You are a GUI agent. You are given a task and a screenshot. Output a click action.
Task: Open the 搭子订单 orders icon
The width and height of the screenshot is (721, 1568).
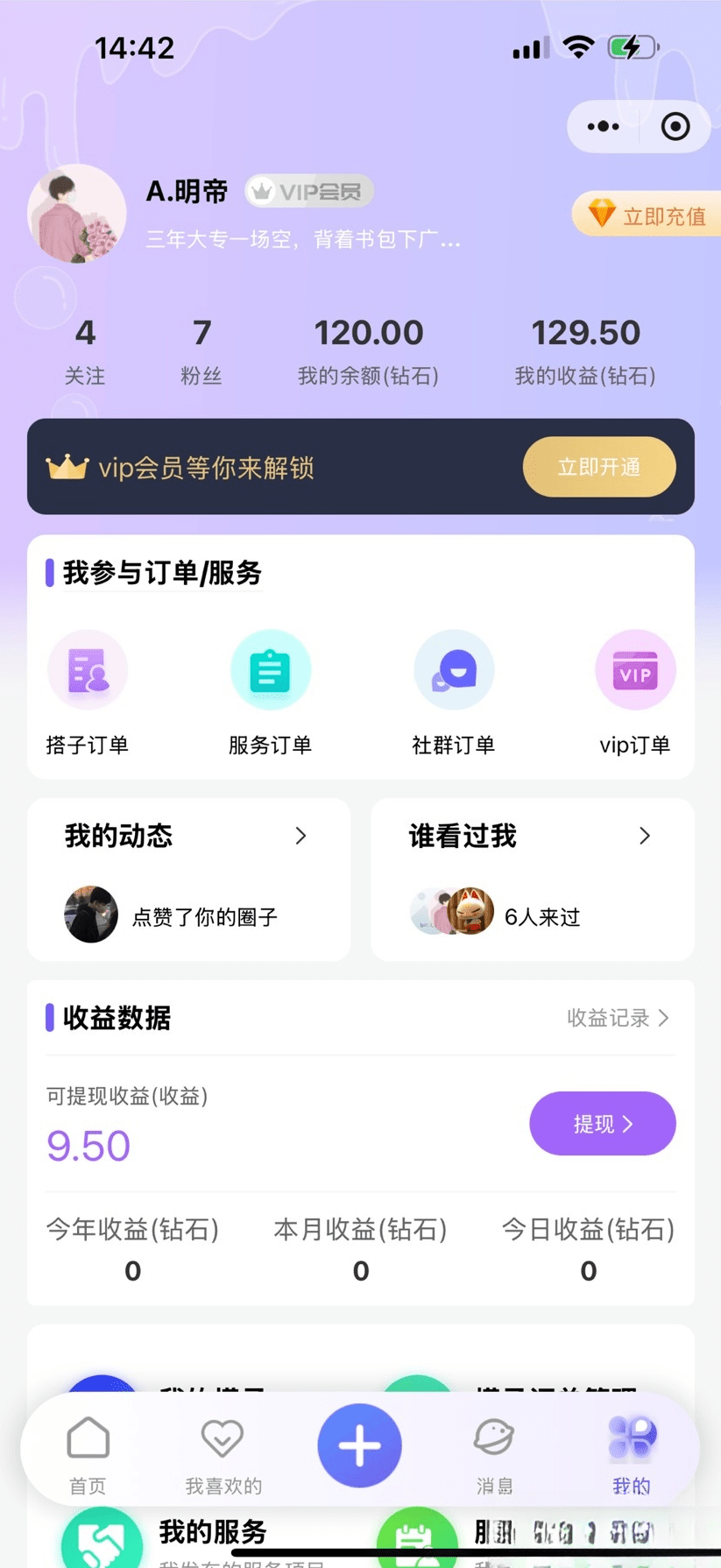(x=88, y=670)
